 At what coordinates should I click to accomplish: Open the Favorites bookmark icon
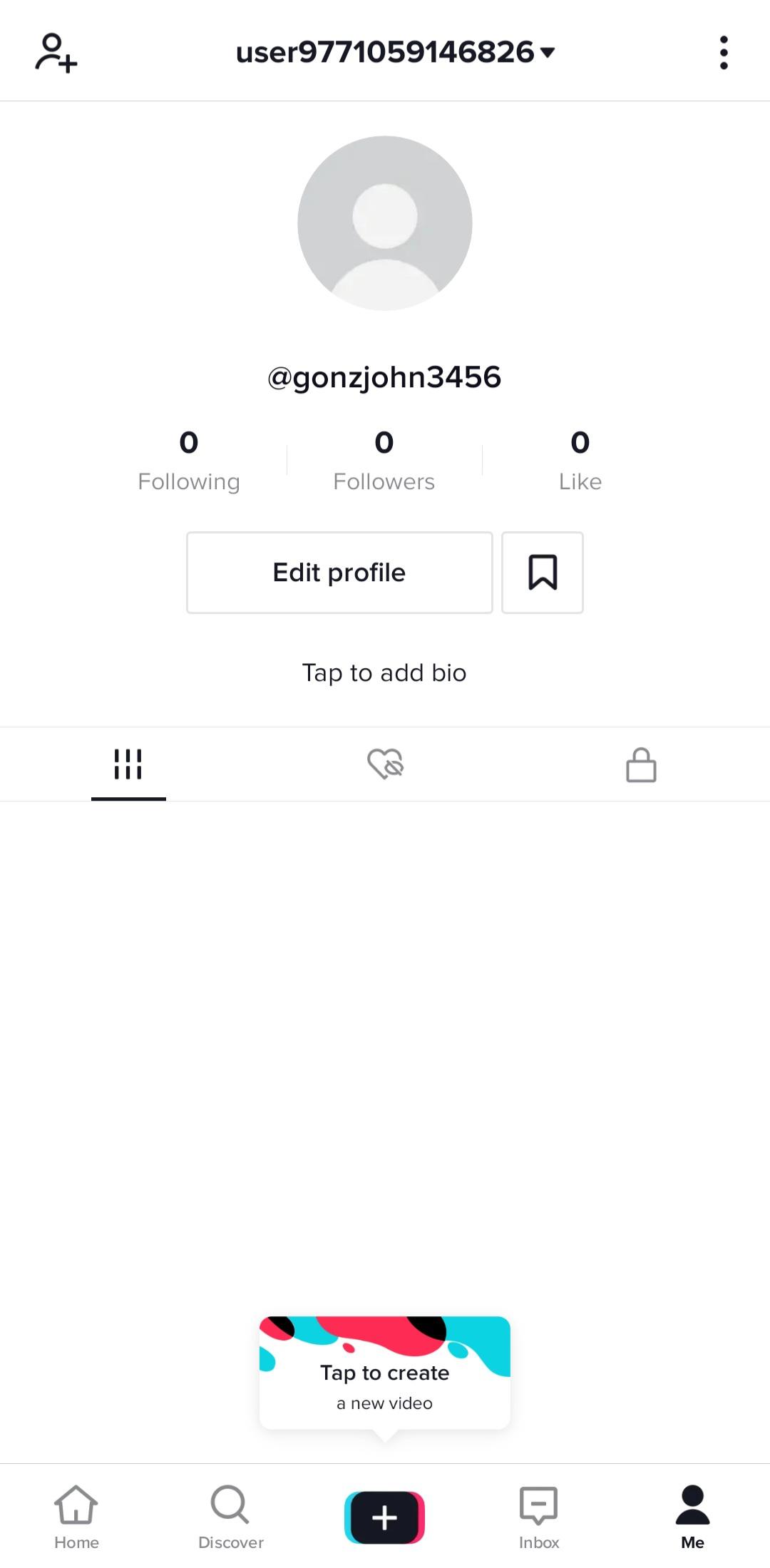coord(543,573)
